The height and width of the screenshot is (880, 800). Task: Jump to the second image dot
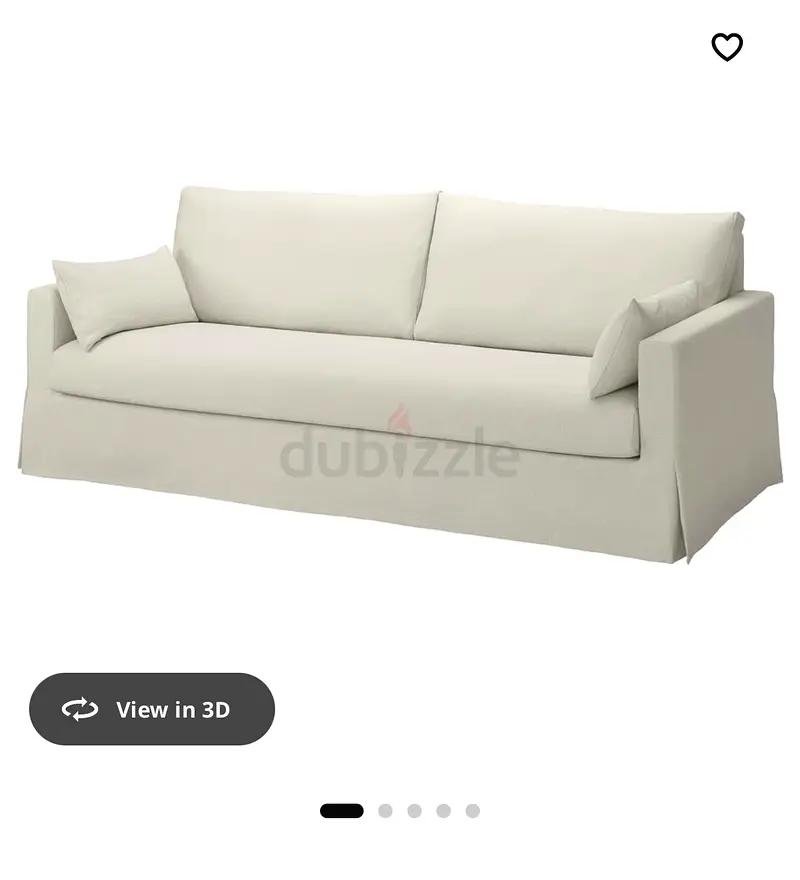385,811
